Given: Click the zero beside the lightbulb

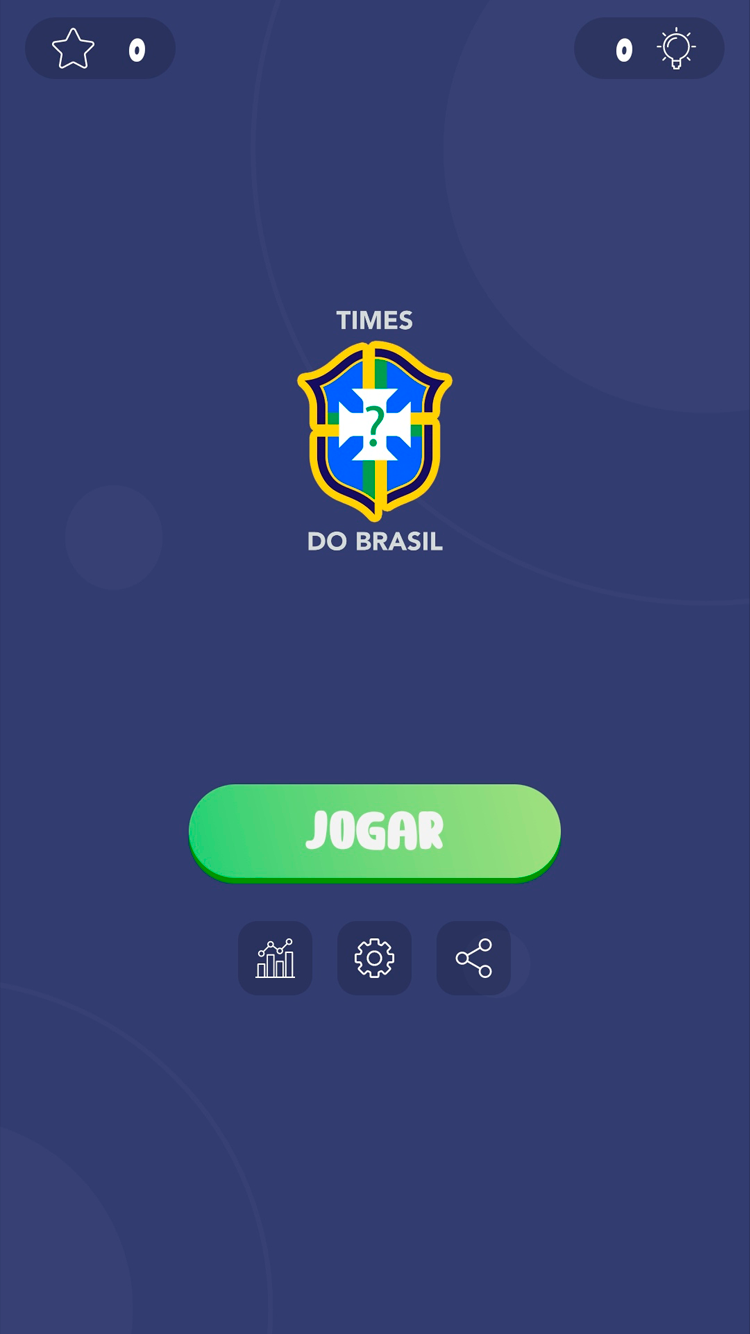Looking at the screenshot, I should pyautogui.click(x=623, y=51).
